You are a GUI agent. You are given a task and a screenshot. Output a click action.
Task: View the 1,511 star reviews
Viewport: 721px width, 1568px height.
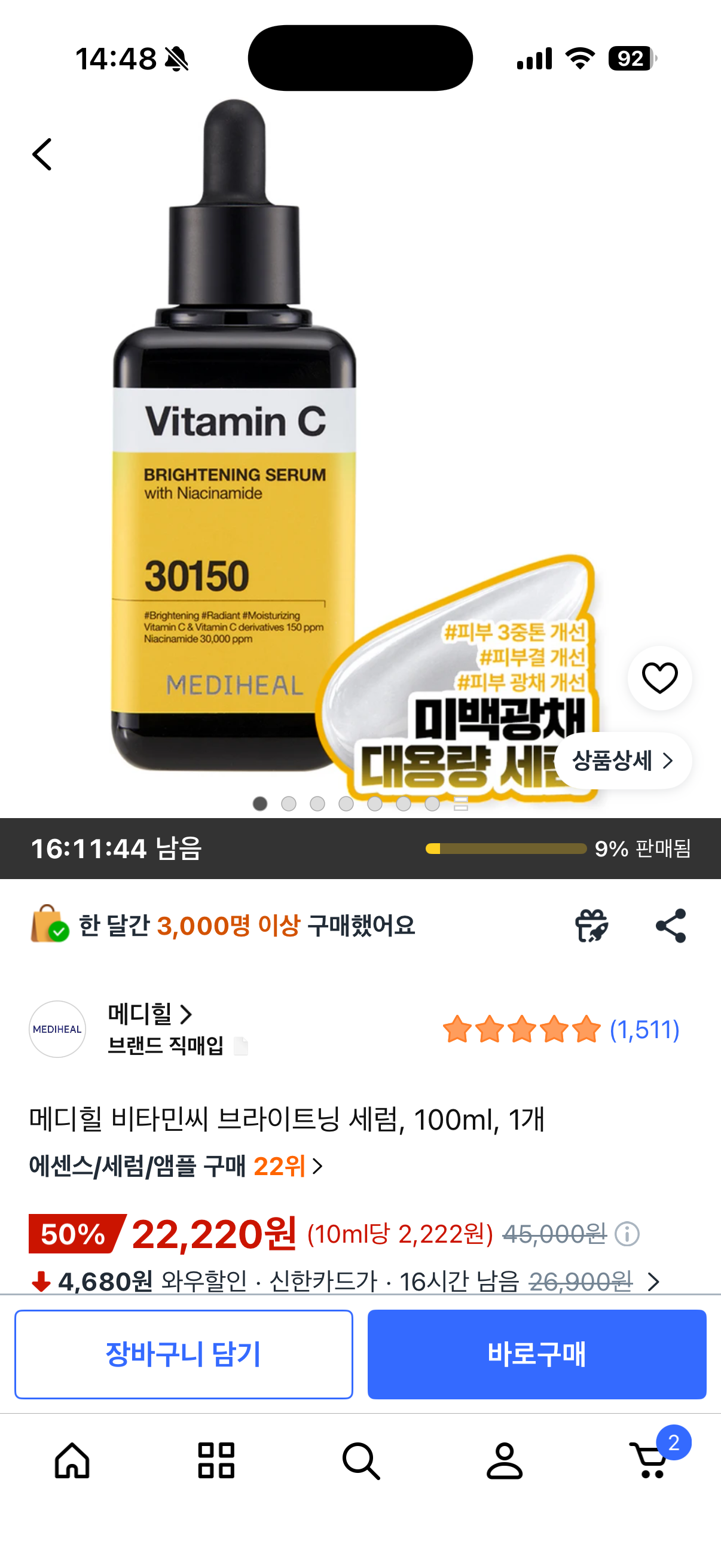(x=561, y=1029)
